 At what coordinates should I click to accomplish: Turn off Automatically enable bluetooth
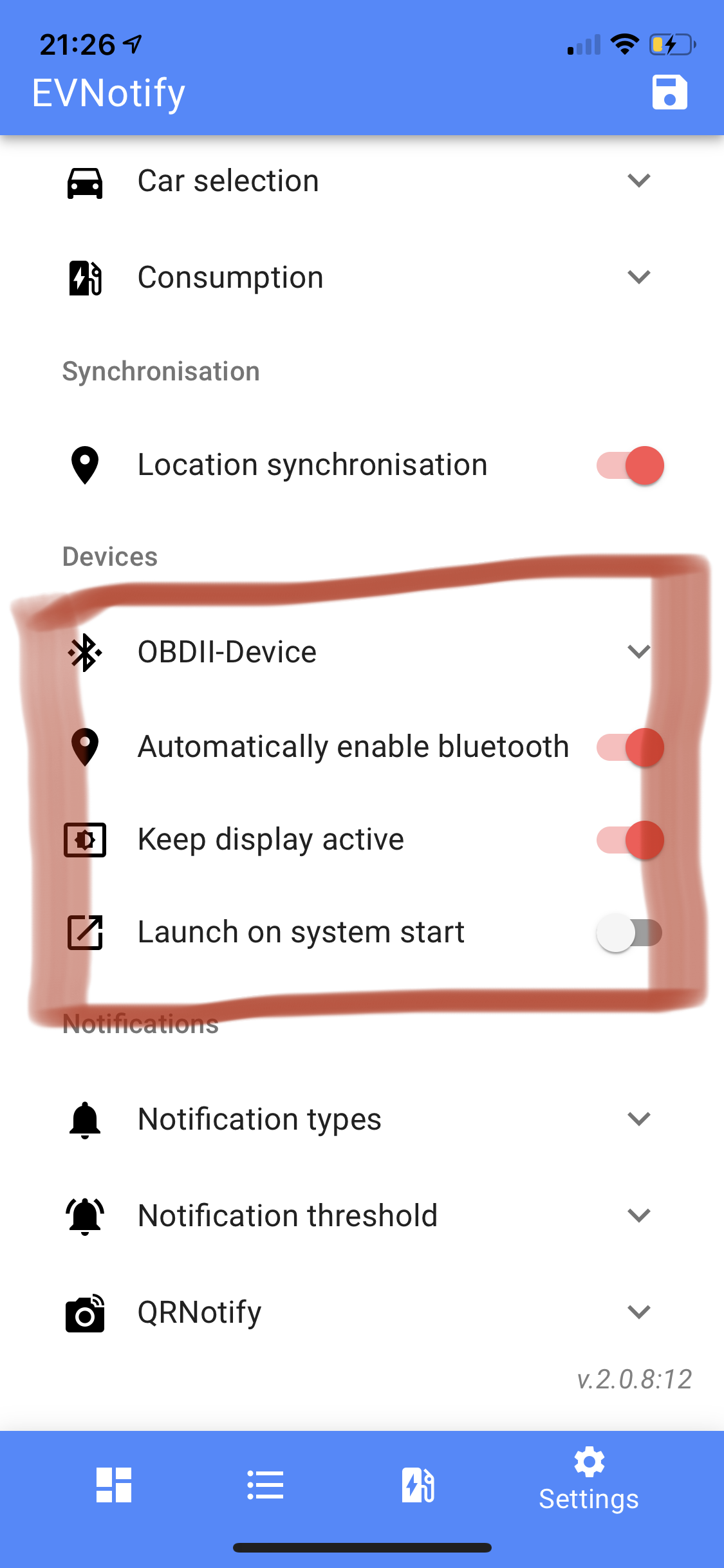[x=629, y=747]
